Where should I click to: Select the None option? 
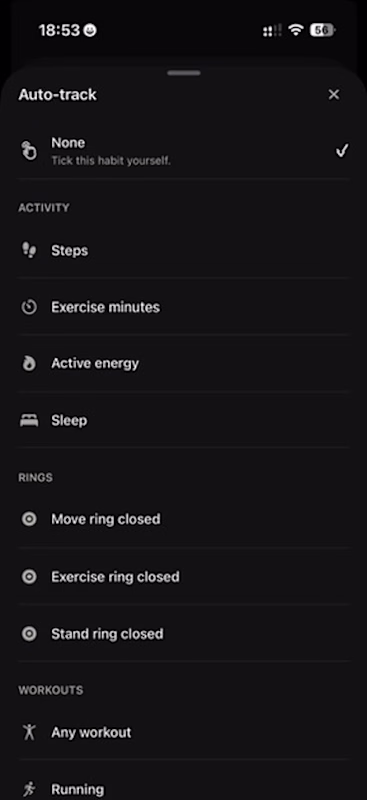(184, 151)
